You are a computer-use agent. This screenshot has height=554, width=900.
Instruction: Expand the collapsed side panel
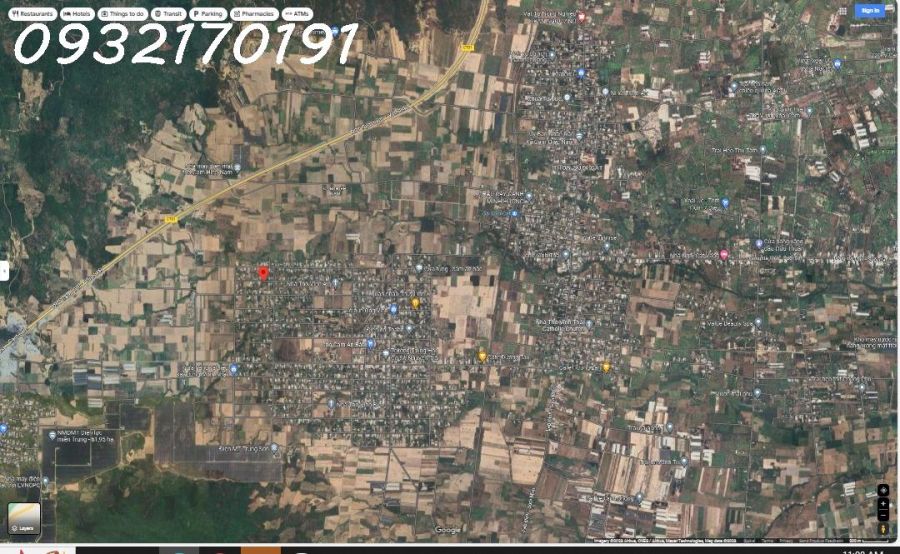click(x=4, y=270)
